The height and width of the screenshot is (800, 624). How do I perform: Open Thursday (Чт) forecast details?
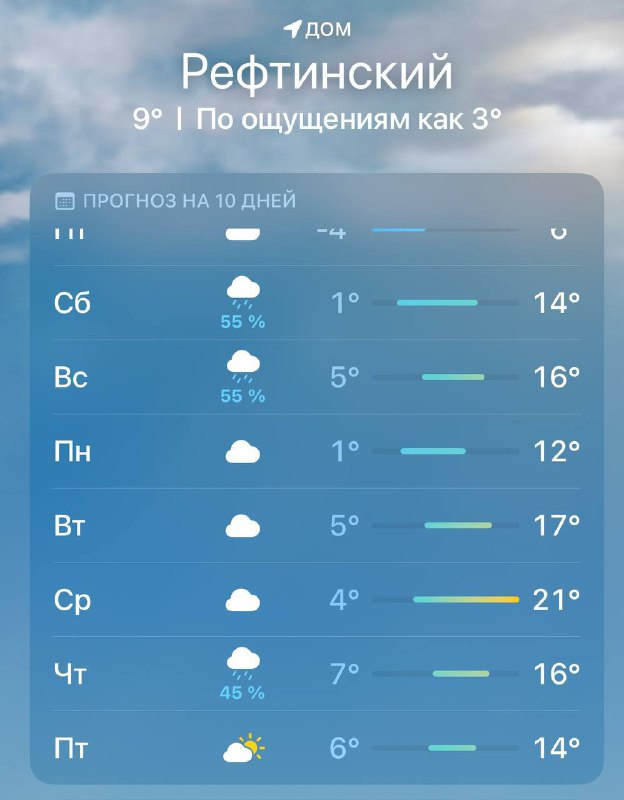316,673
